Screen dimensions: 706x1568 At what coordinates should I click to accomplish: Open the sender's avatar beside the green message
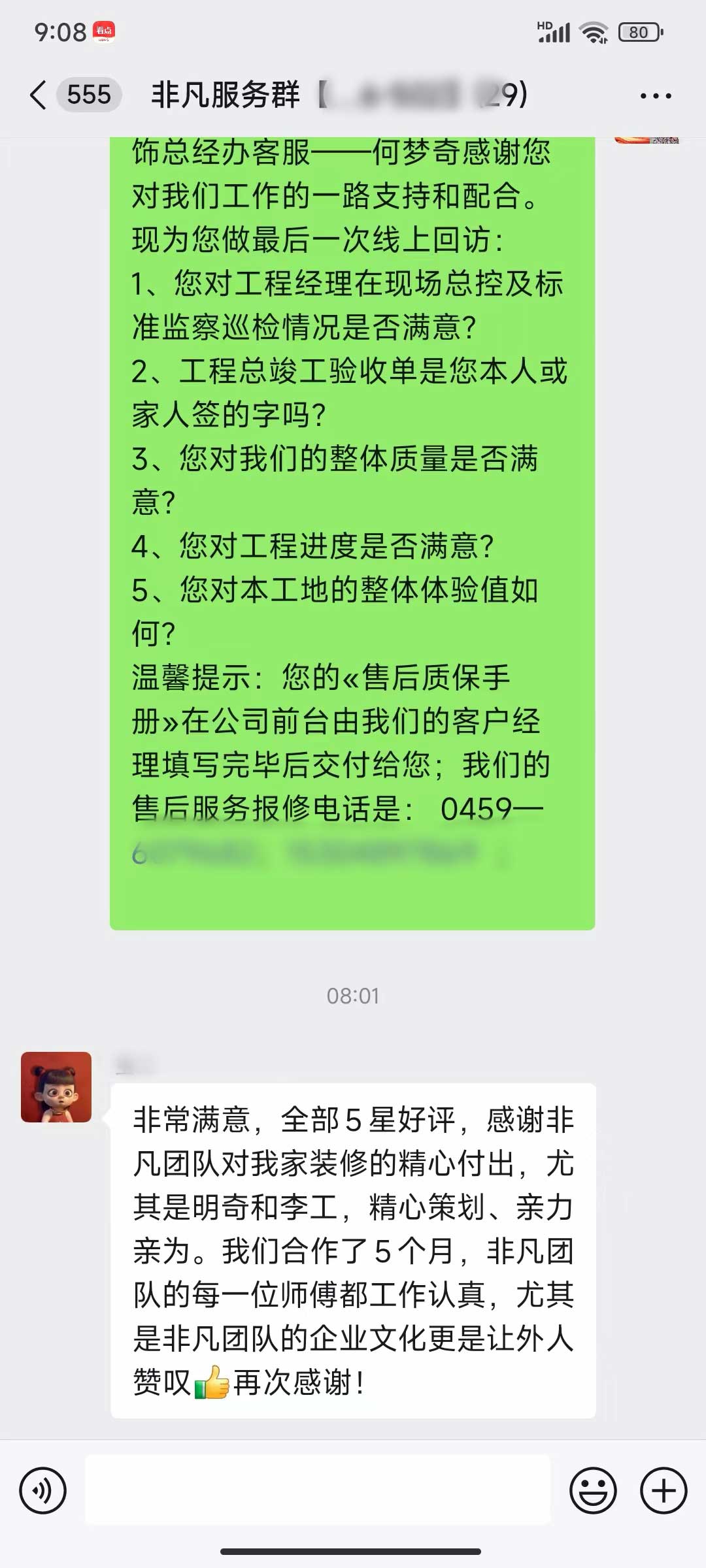point(647,140)
